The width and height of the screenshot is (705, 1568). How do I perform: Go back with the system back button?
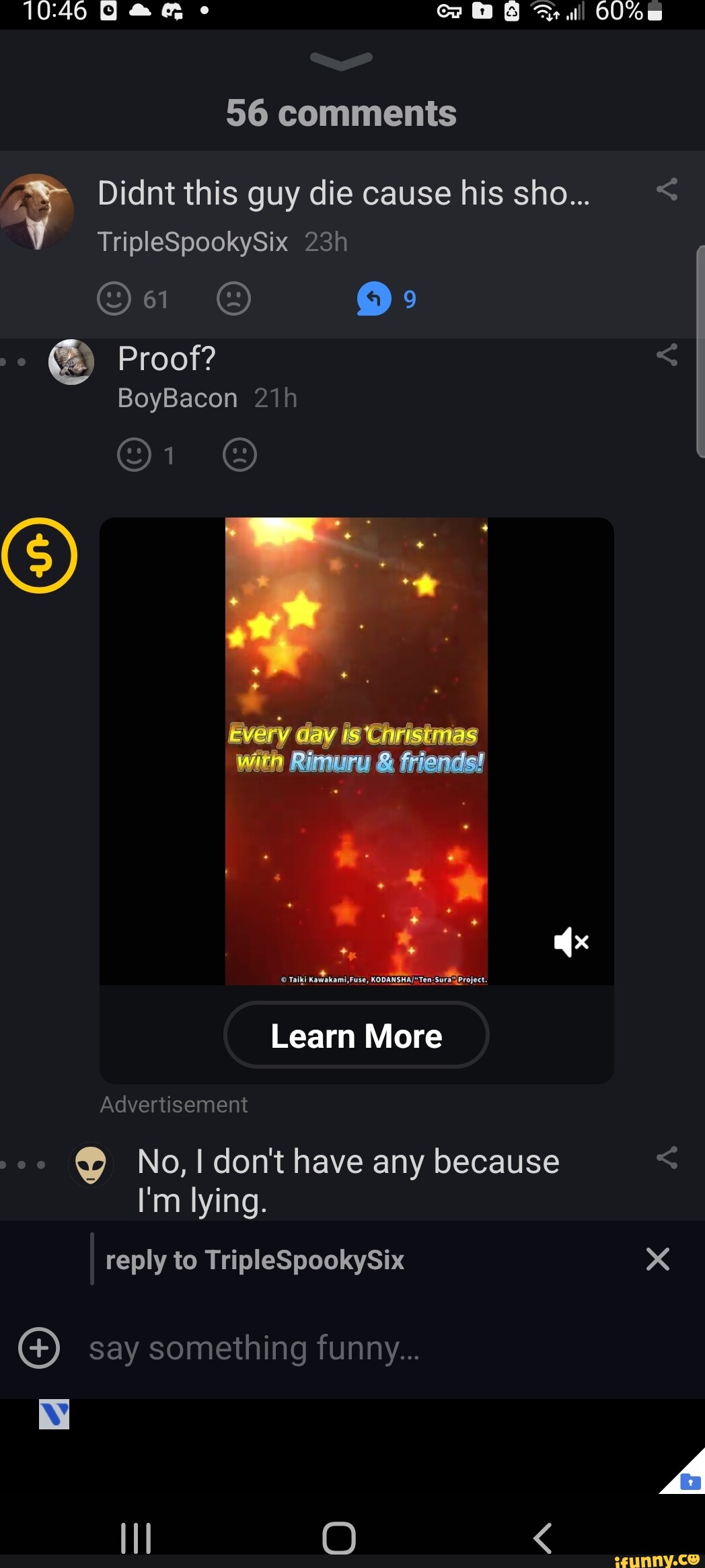point(543,1538)
